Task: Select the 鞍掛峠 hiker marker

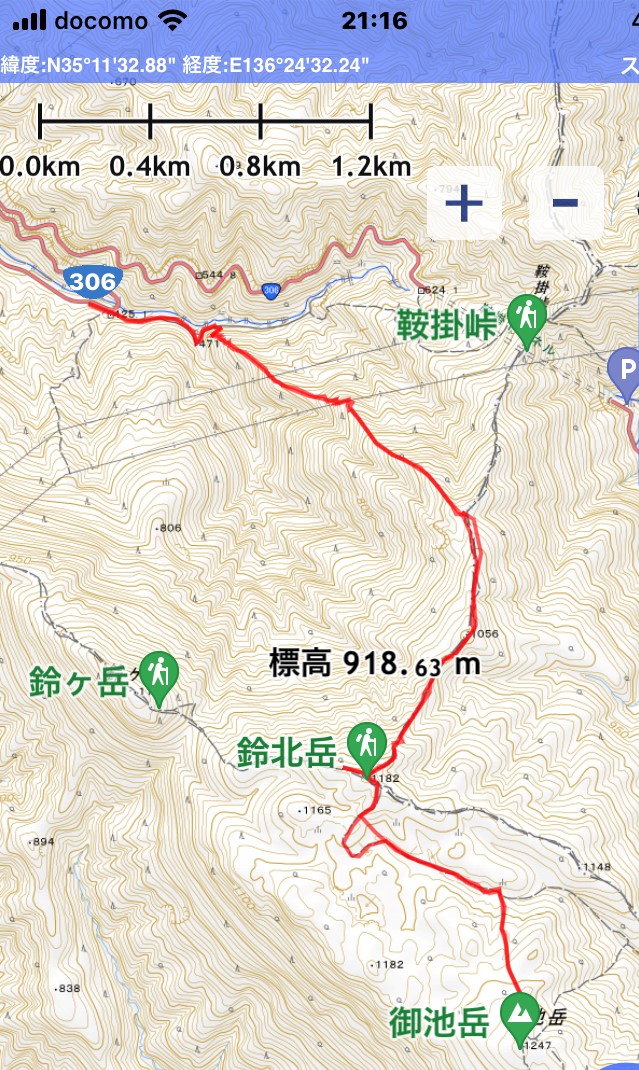Action: (x=526, y=321)
